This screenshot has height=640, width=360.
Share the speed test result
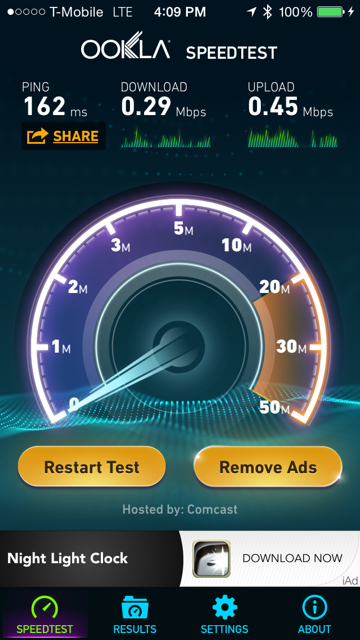(64, 136)
